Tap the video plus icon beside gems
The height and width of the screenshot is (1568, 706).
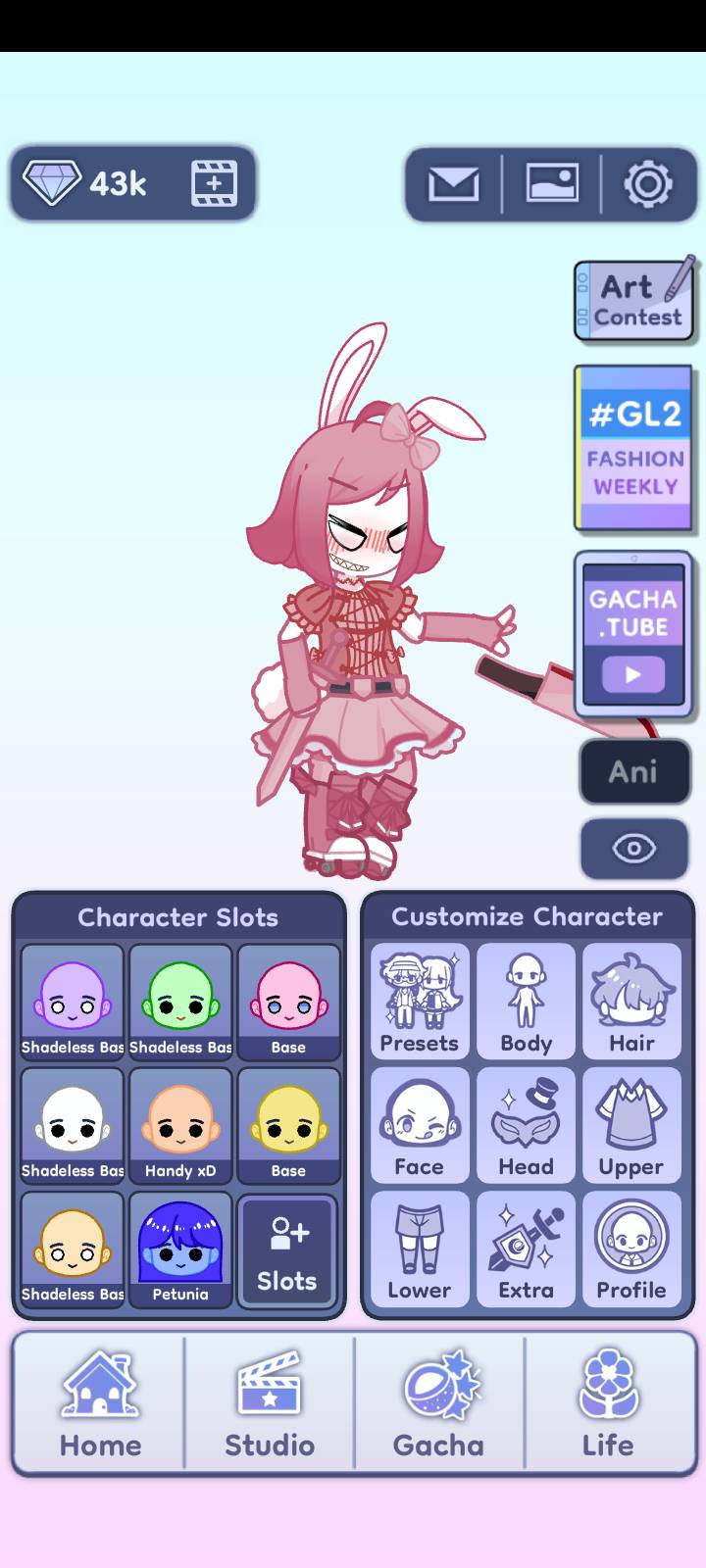pyautogui.click(x=214, y=183)
